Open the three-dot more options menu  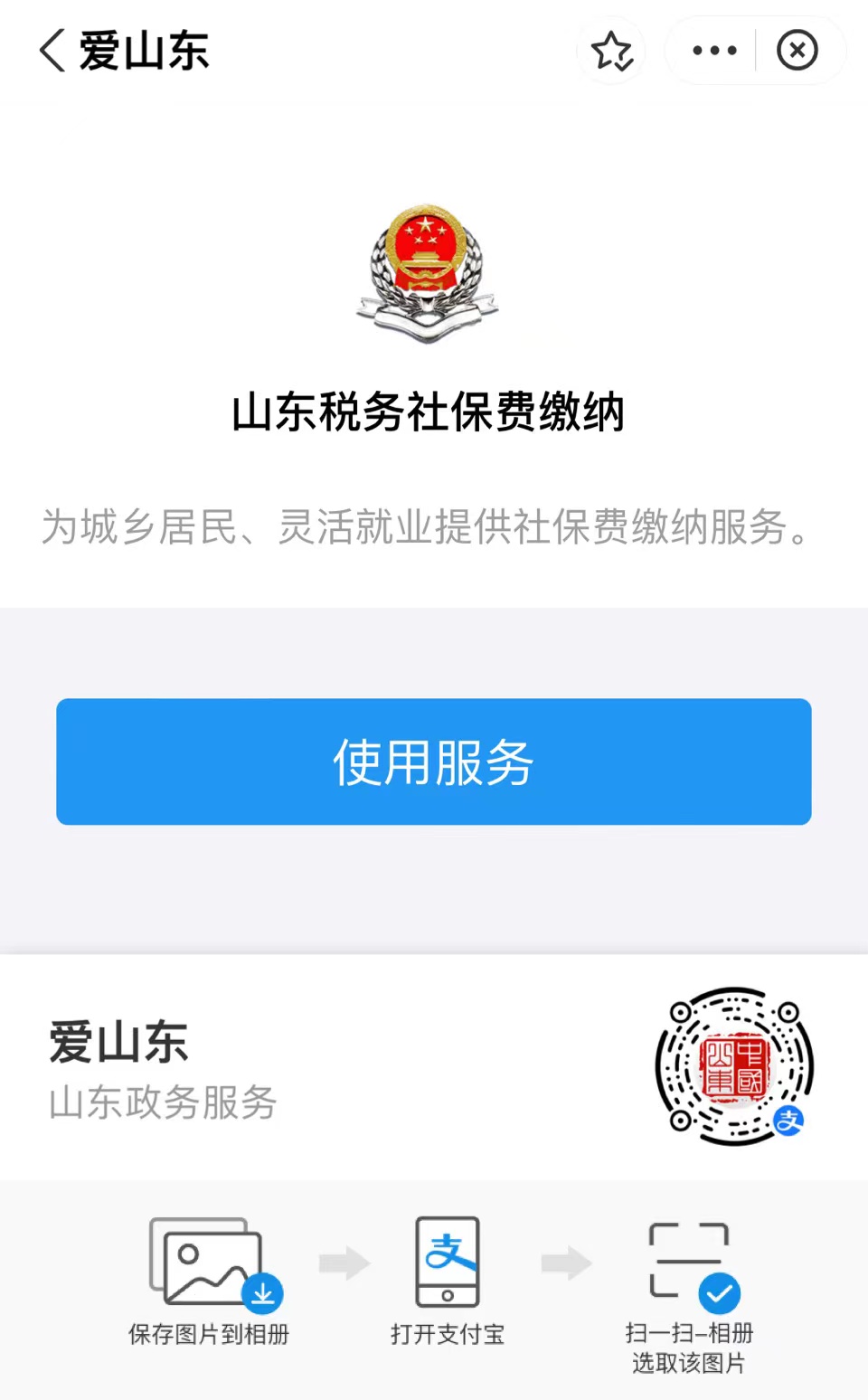pos(714,51)
